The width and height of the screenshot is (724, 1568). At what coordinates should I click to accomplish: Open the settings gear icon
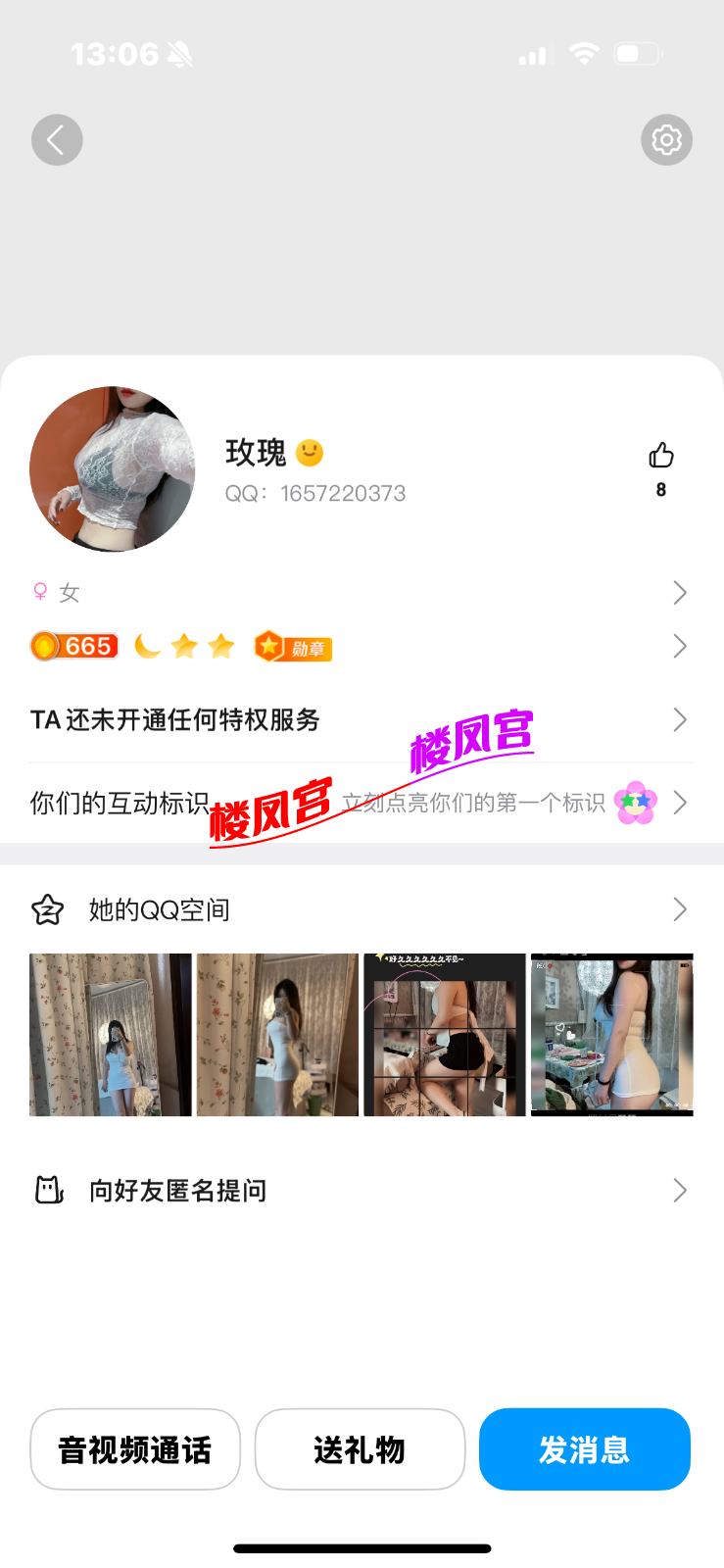click(x=666, y=140)
